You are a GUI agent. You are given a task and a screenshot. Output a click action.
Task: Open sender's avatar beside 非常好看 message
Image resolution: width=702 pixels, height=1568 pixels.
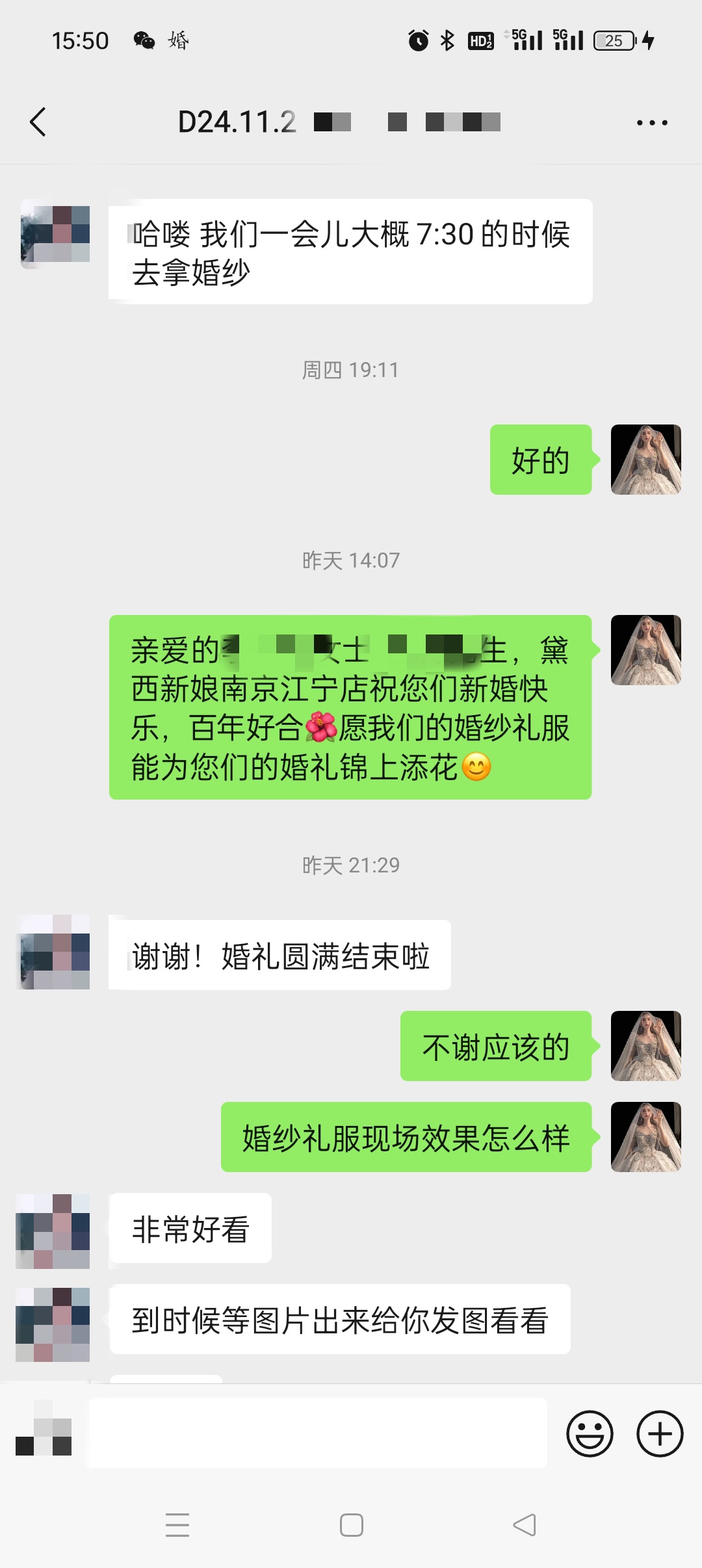tap(53, 1231)
